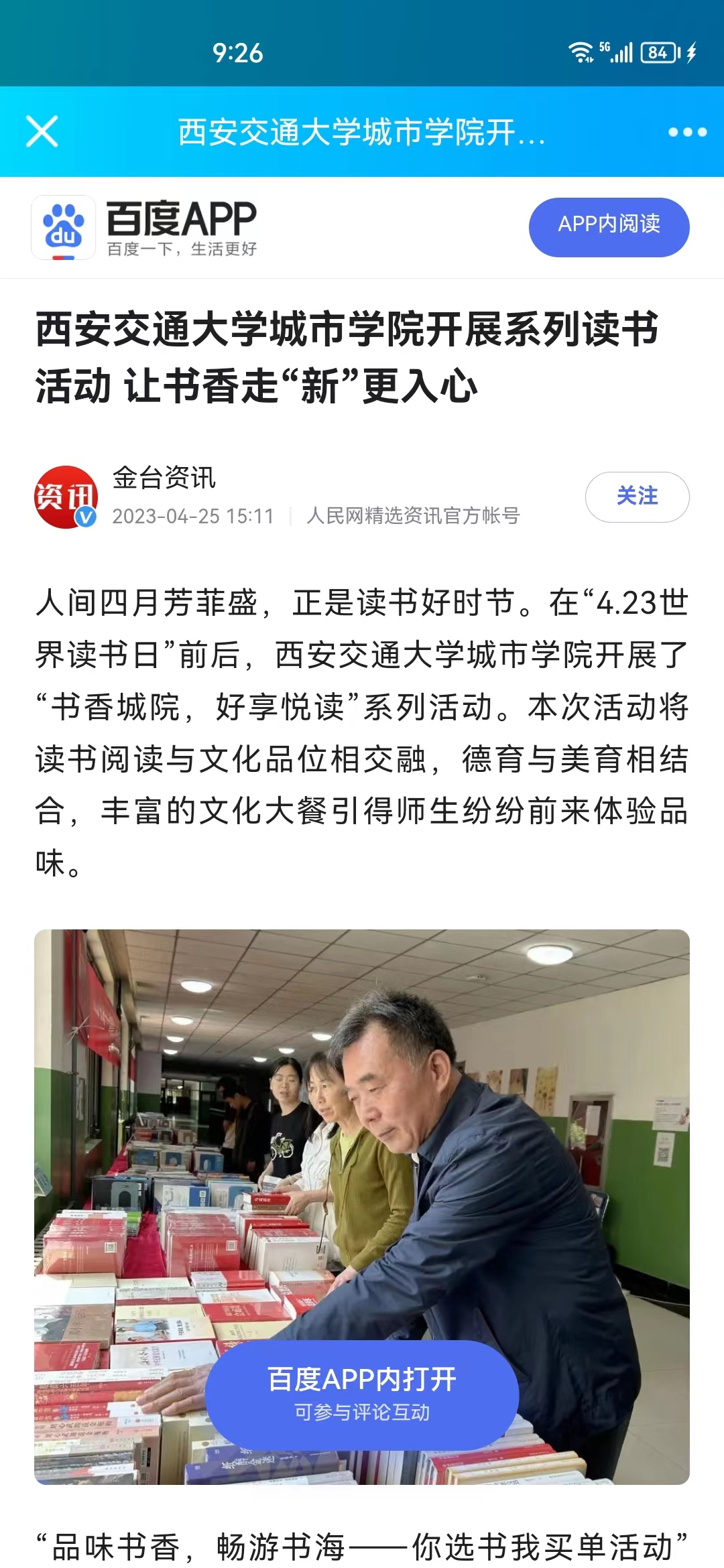Open the three-dot overflow menu

tap(687, 132)
